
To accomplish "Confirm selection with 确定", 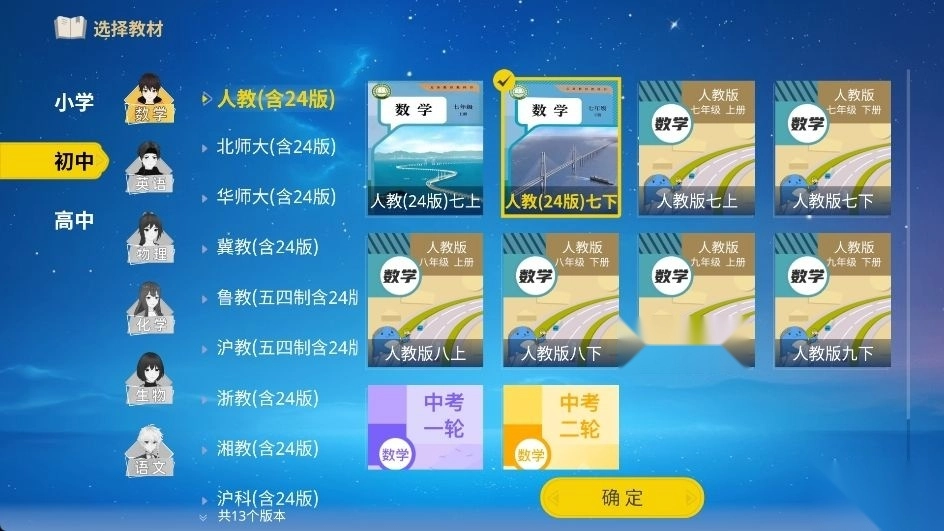I will tap(622, 498).
